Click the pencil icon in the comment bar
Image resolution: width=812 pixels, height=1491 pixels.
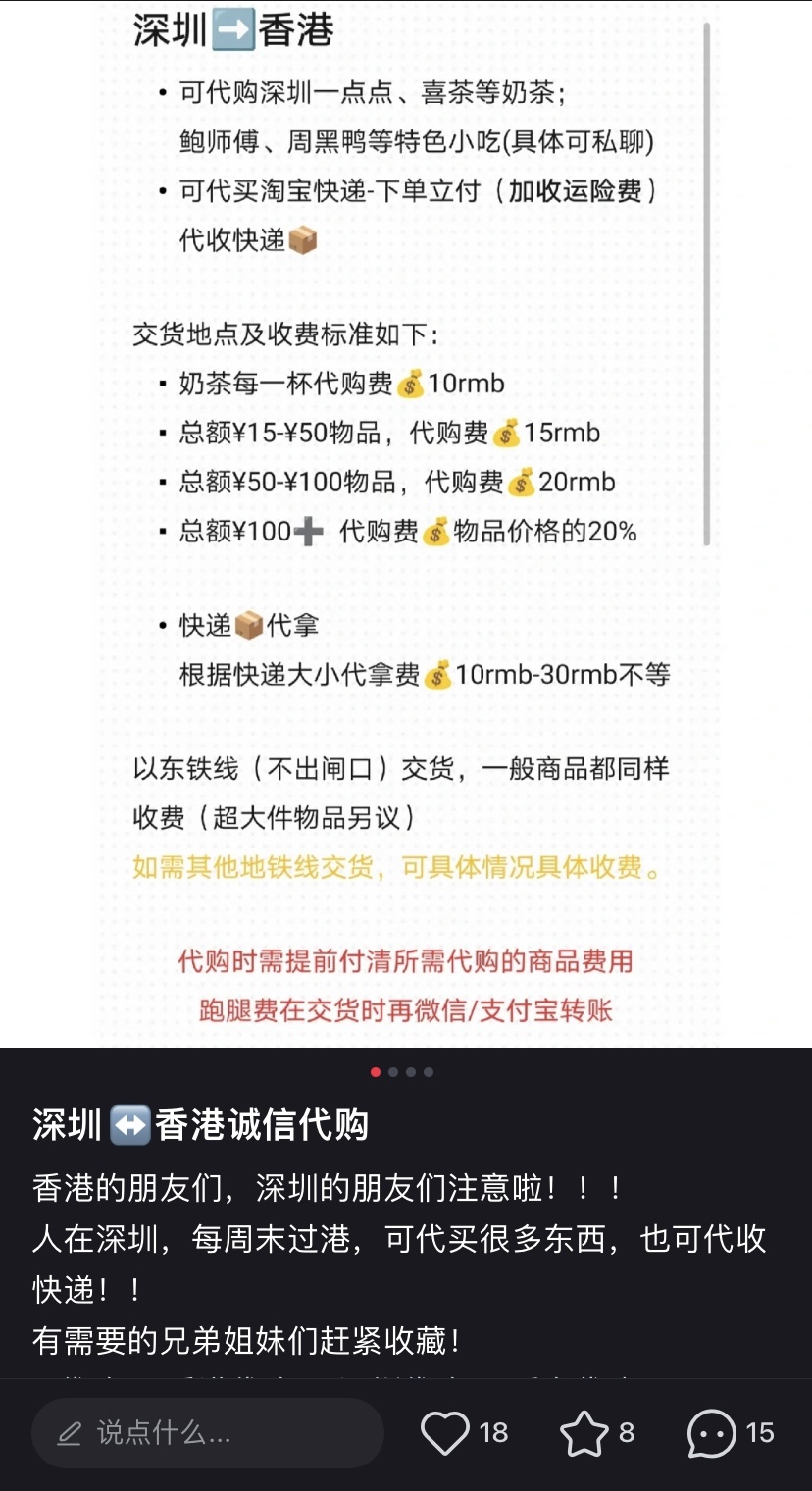point(67,1433)
